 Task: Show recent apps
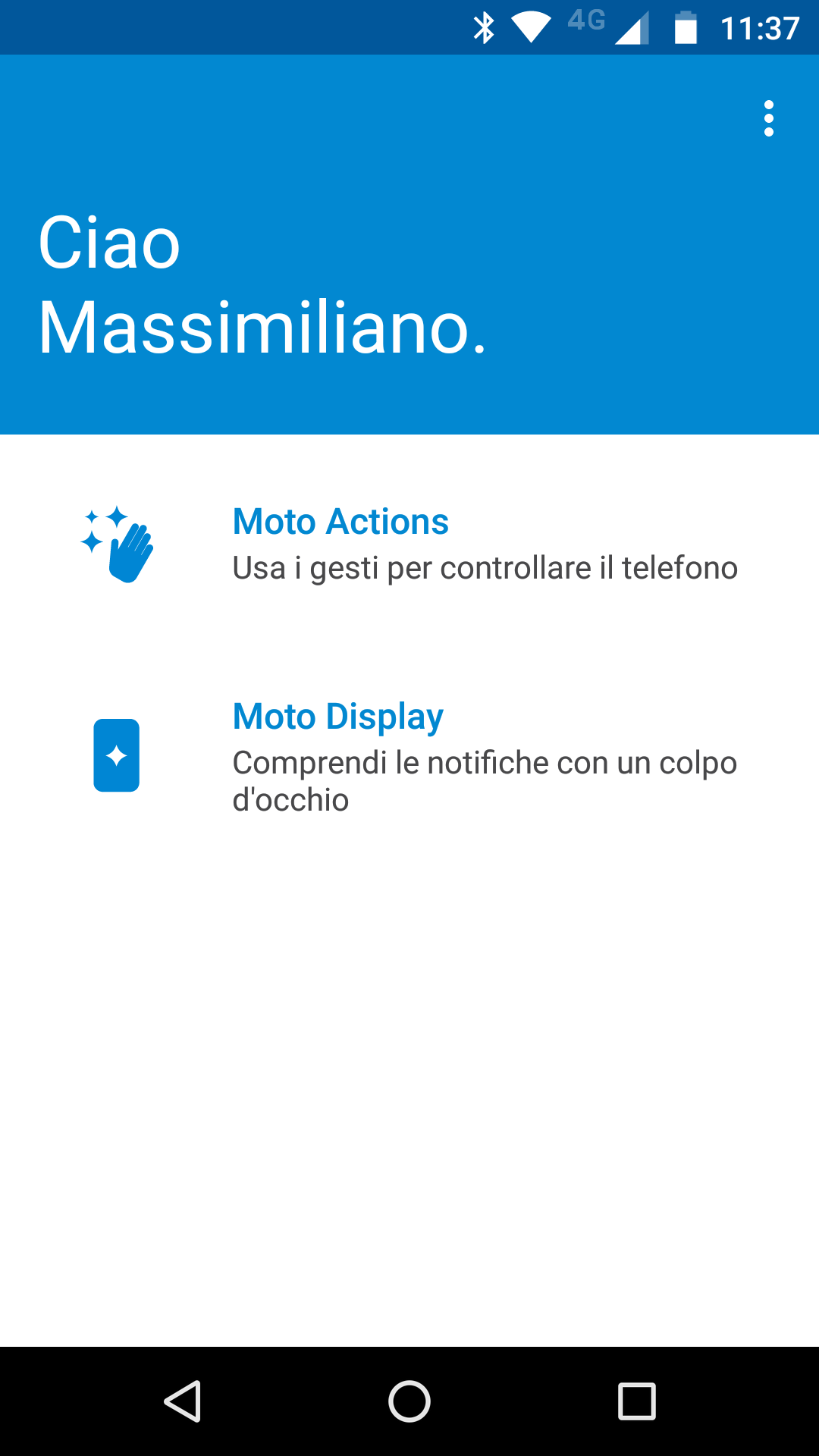click(636, 1401)
